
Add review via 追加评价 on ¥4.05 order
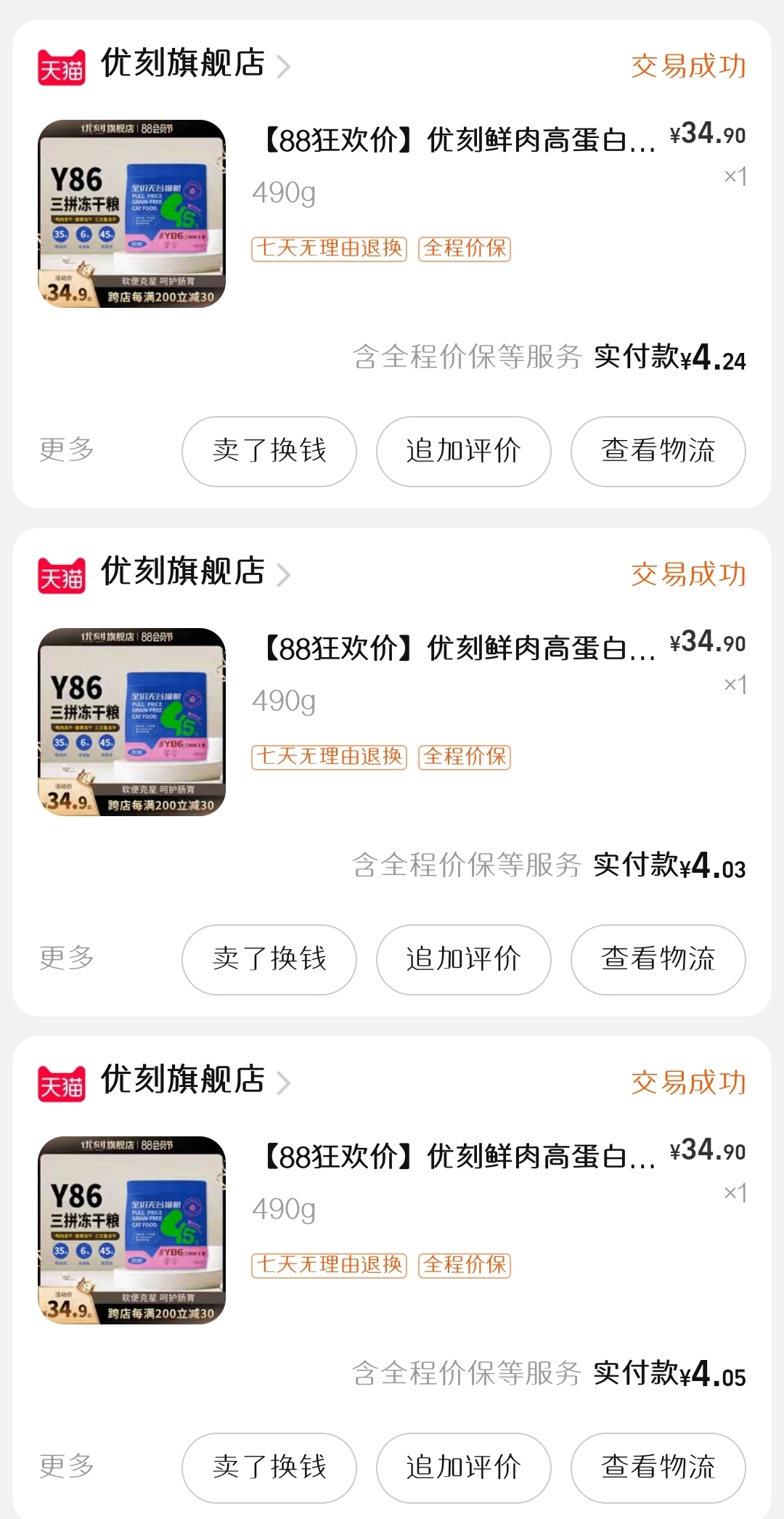click(463, 1467)
